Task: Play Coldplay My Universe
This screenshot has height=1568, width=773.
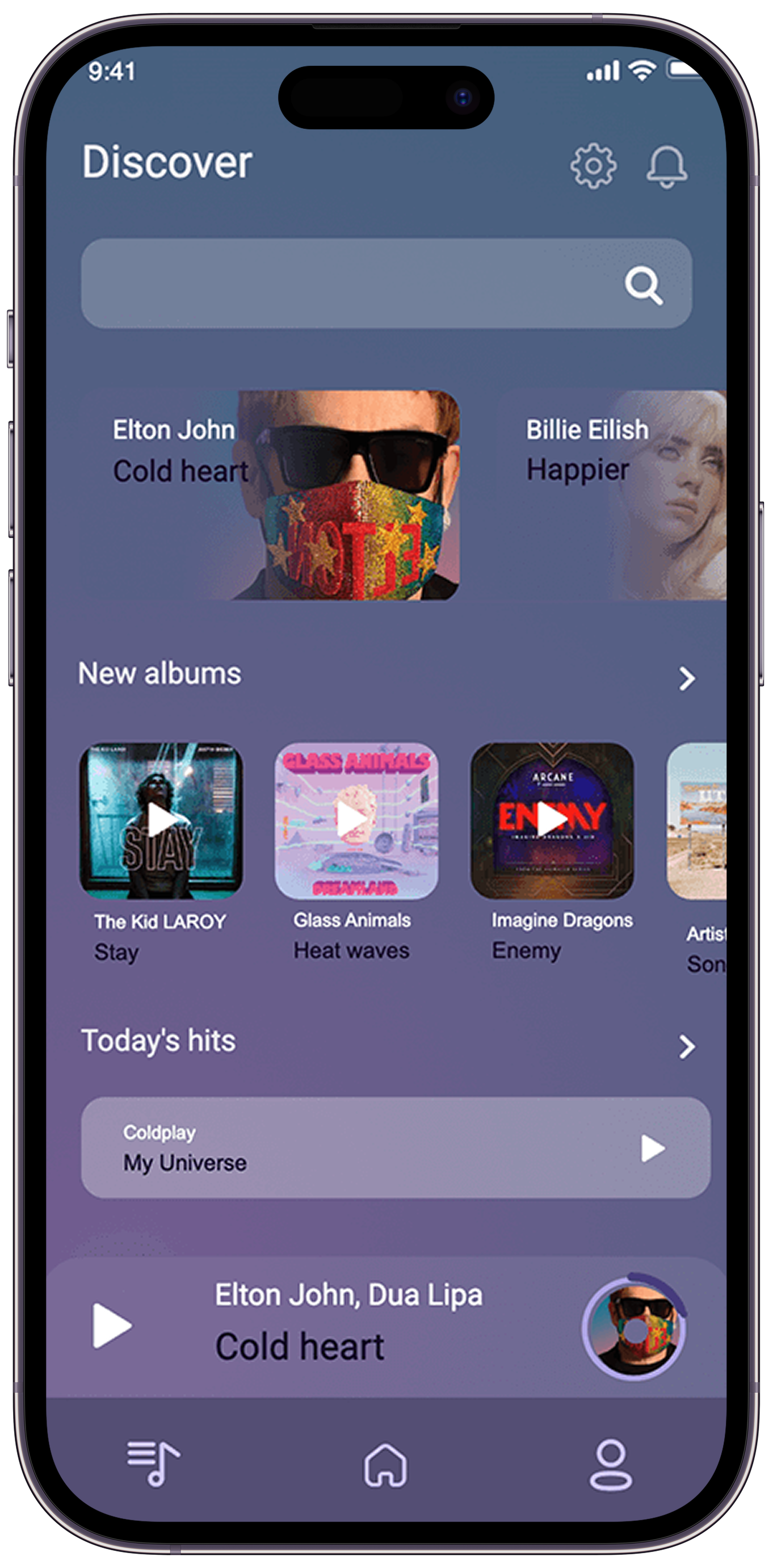Action: (653, 1148)
